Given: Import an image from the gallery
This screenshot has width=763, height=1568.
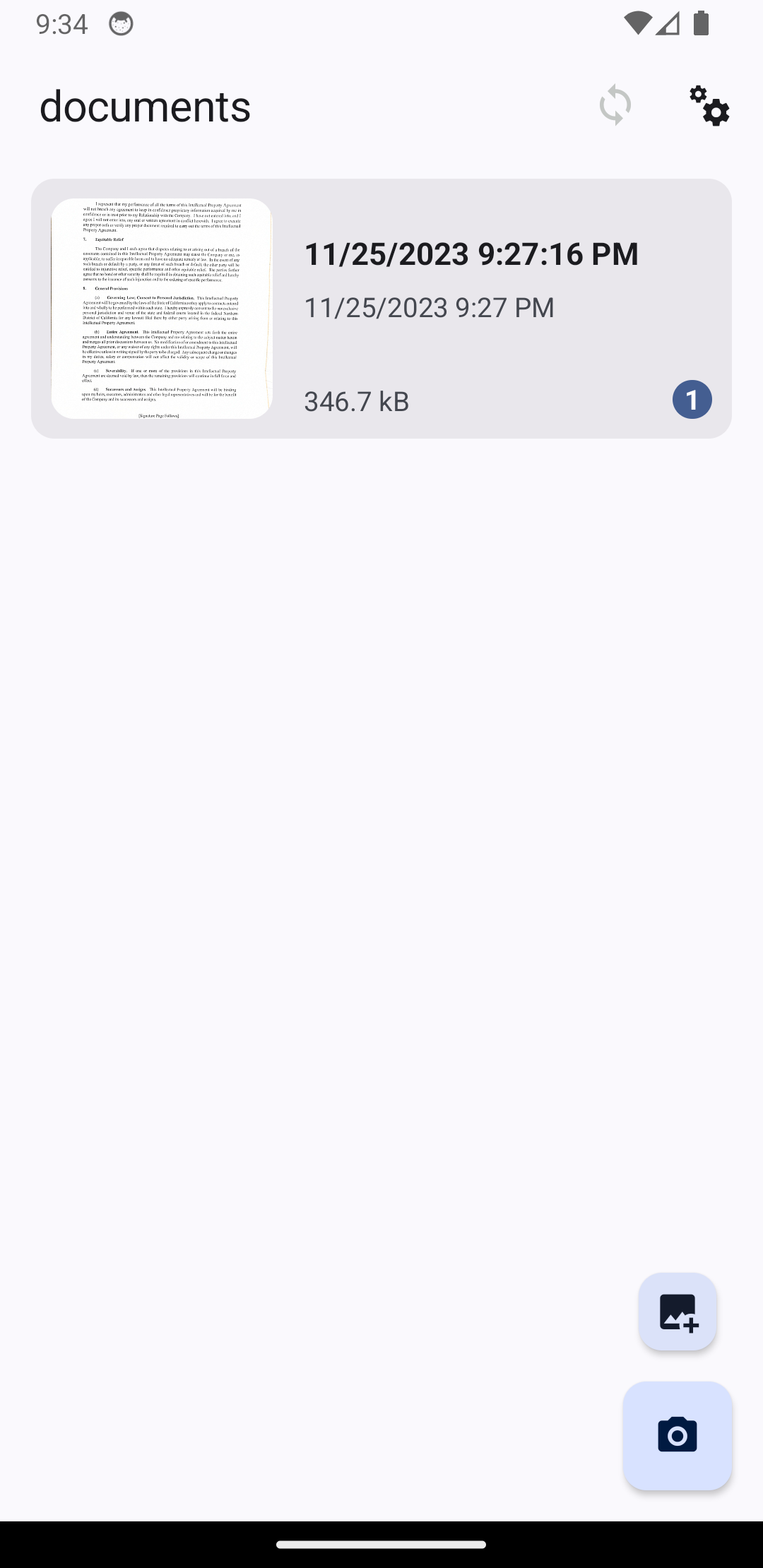Looking at the screenshot, I should [x=678, y=1312].
